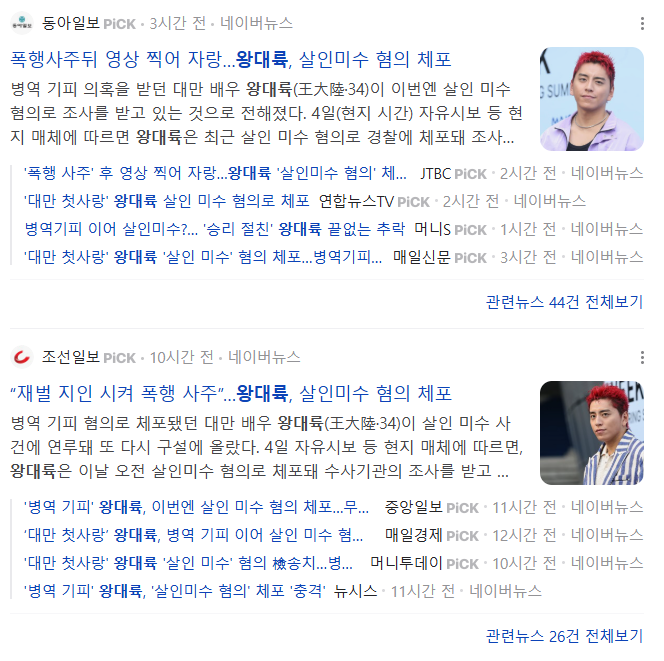Open the 조선일보 article thumbnail image
The width and height of the screenshot is (664, 661).
pos(591,433)
